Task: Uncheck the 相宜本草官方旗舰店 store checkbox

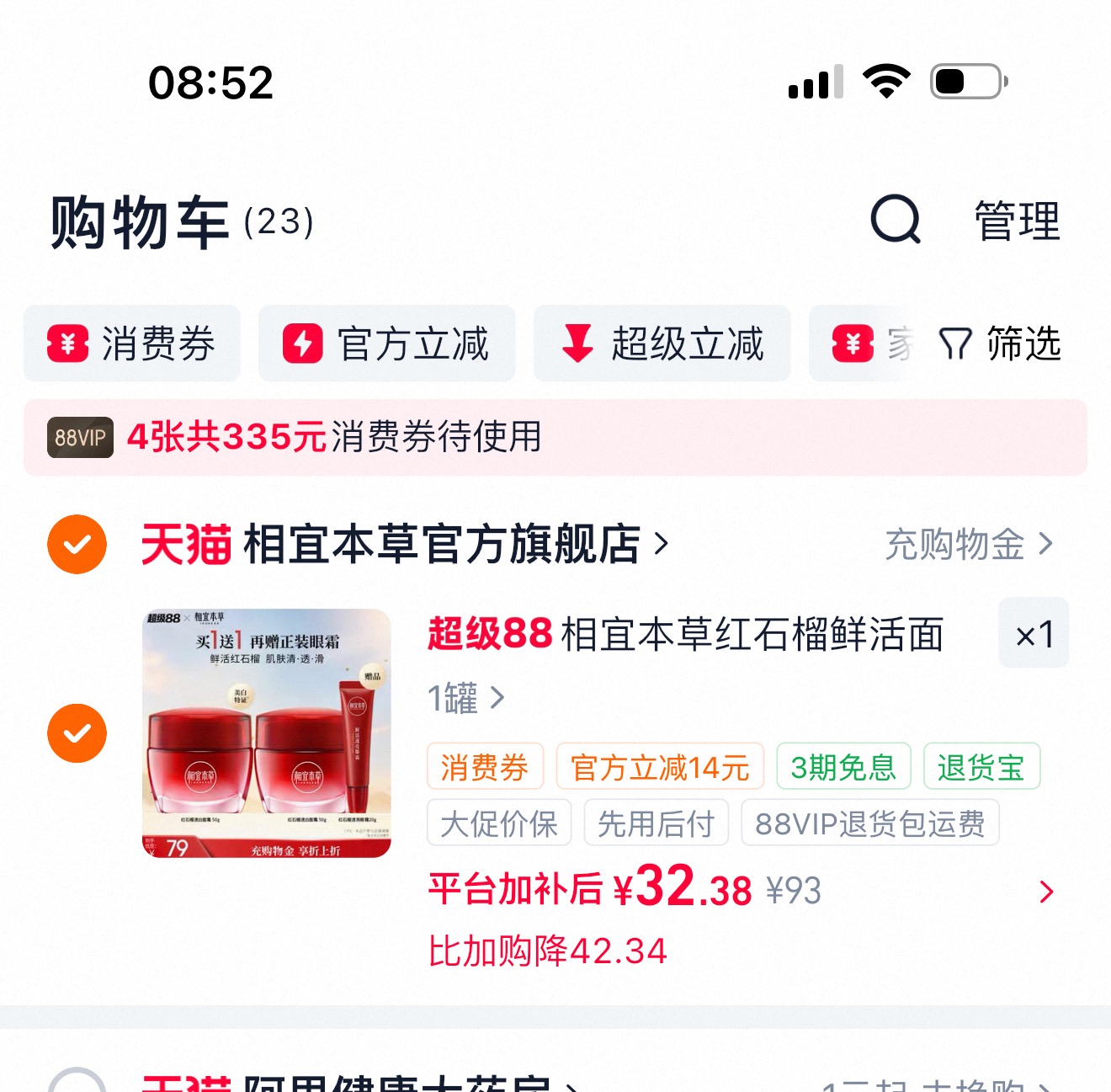Action: tap(77, 544)
